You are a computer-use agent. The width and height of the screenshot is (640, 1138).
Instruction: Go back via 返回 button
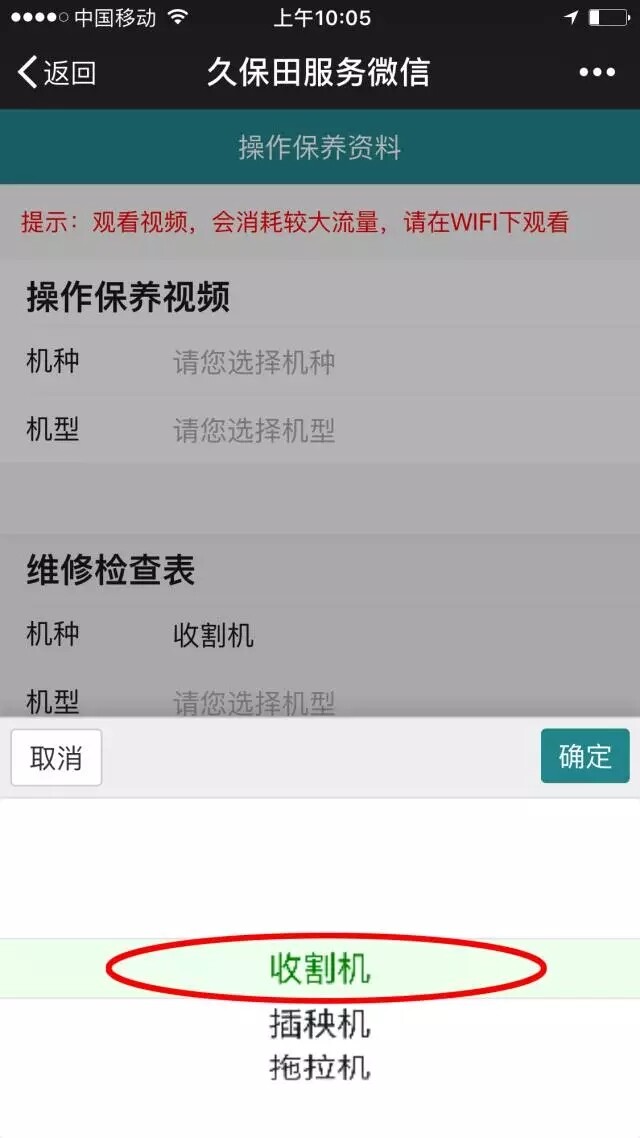coord(57,72)
